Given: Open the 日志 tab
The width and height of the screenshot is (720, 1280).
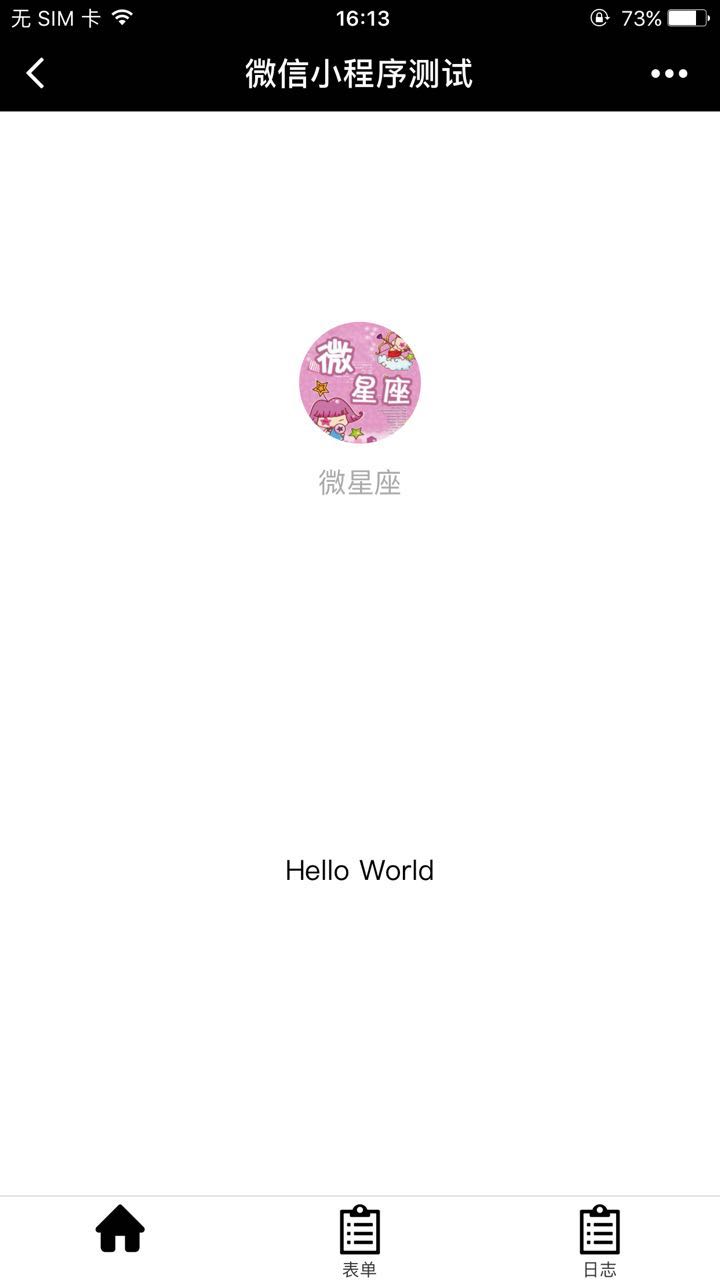Looking at the screenshot, I should pos(600,1240).
